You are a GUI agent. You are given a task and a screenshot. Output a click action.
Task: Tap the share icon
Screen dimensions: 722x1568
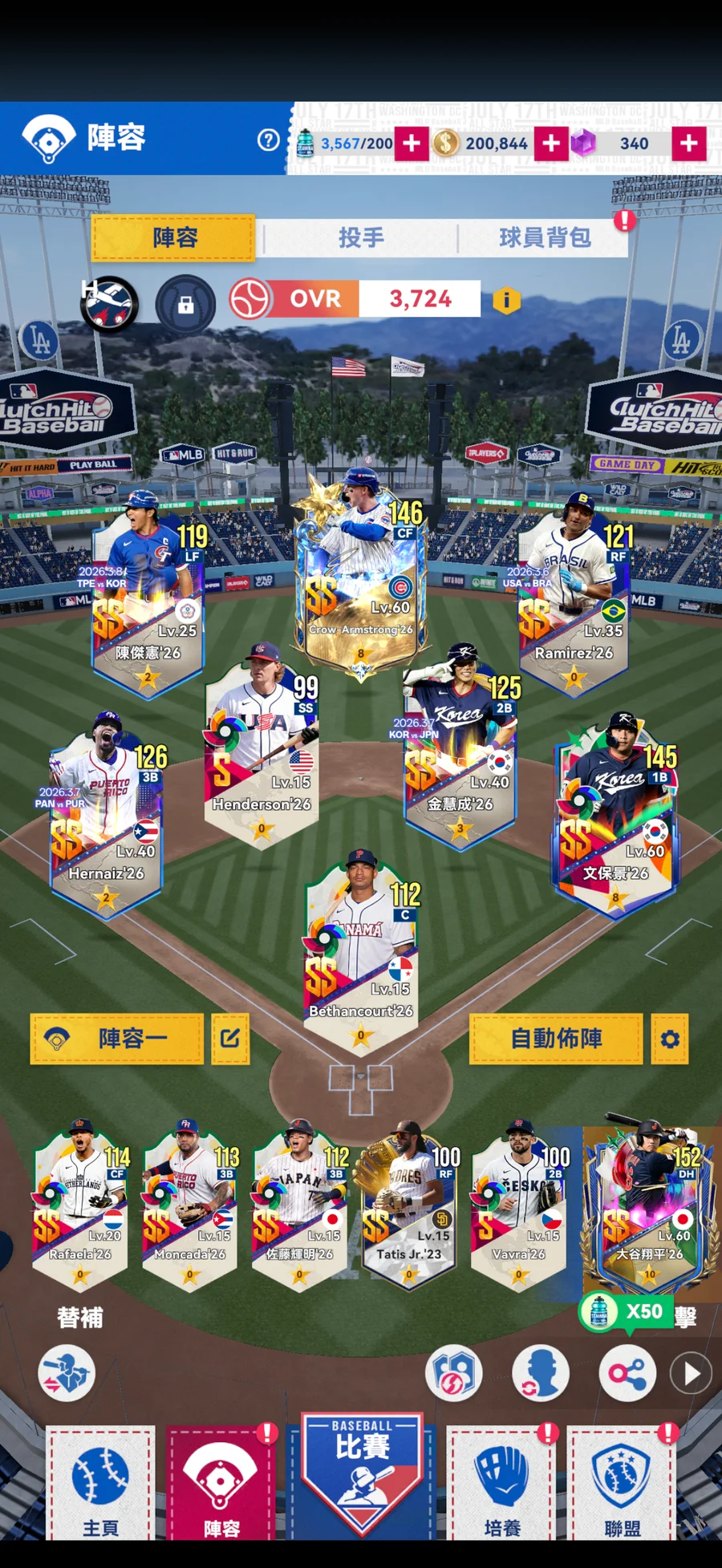tap(627, 1374)
